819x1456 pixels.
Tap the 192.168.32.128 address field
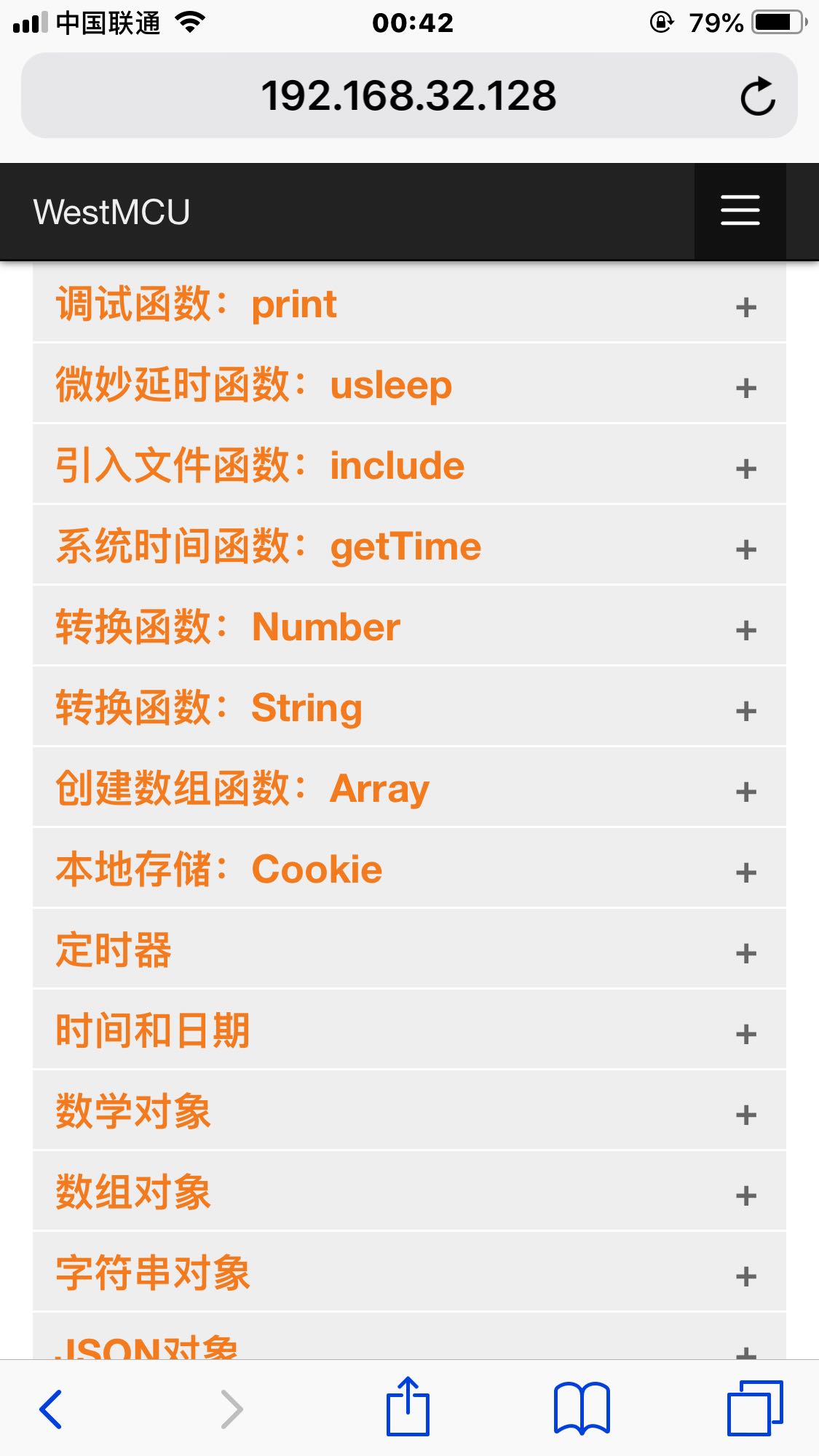point(409,95)
